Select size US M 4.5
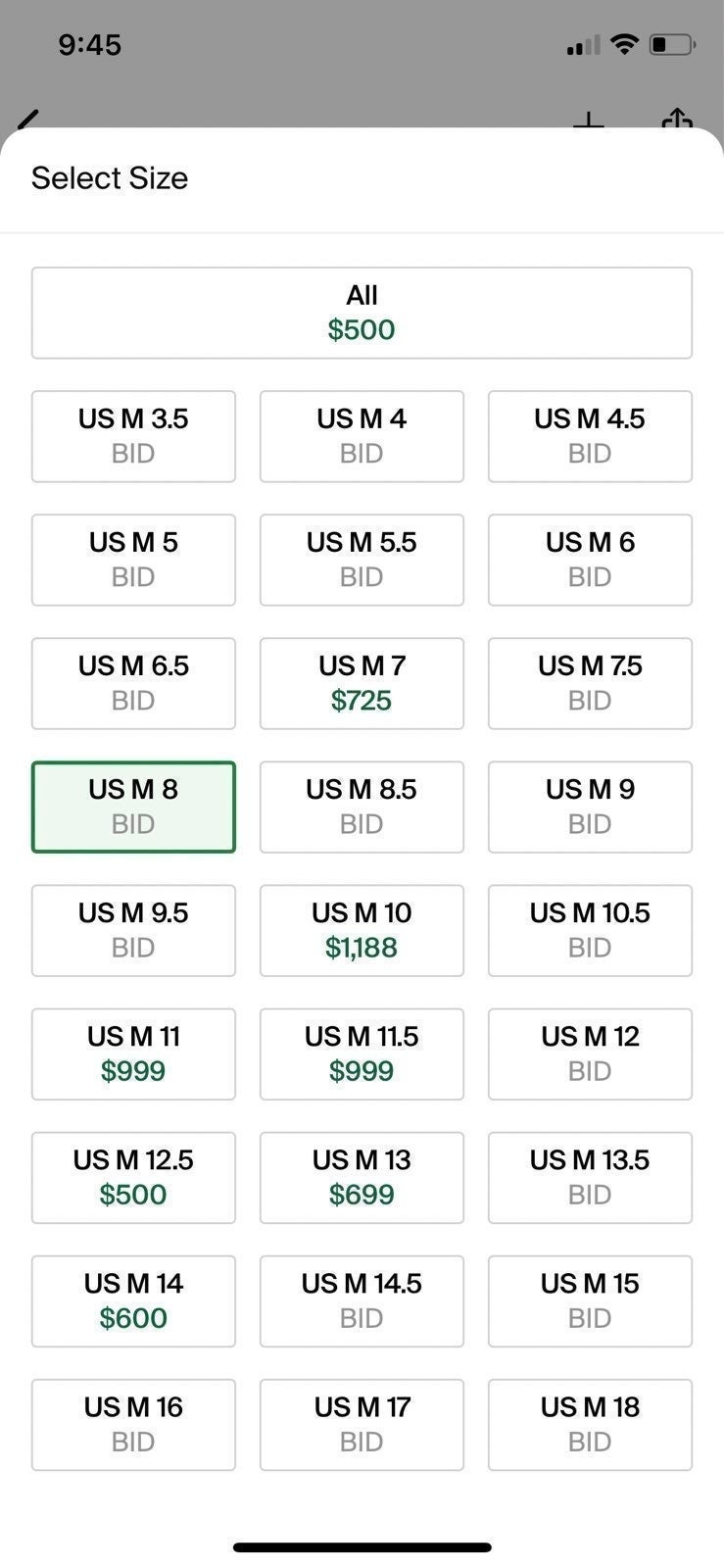 pyautogui.click(x=590, y=436)
